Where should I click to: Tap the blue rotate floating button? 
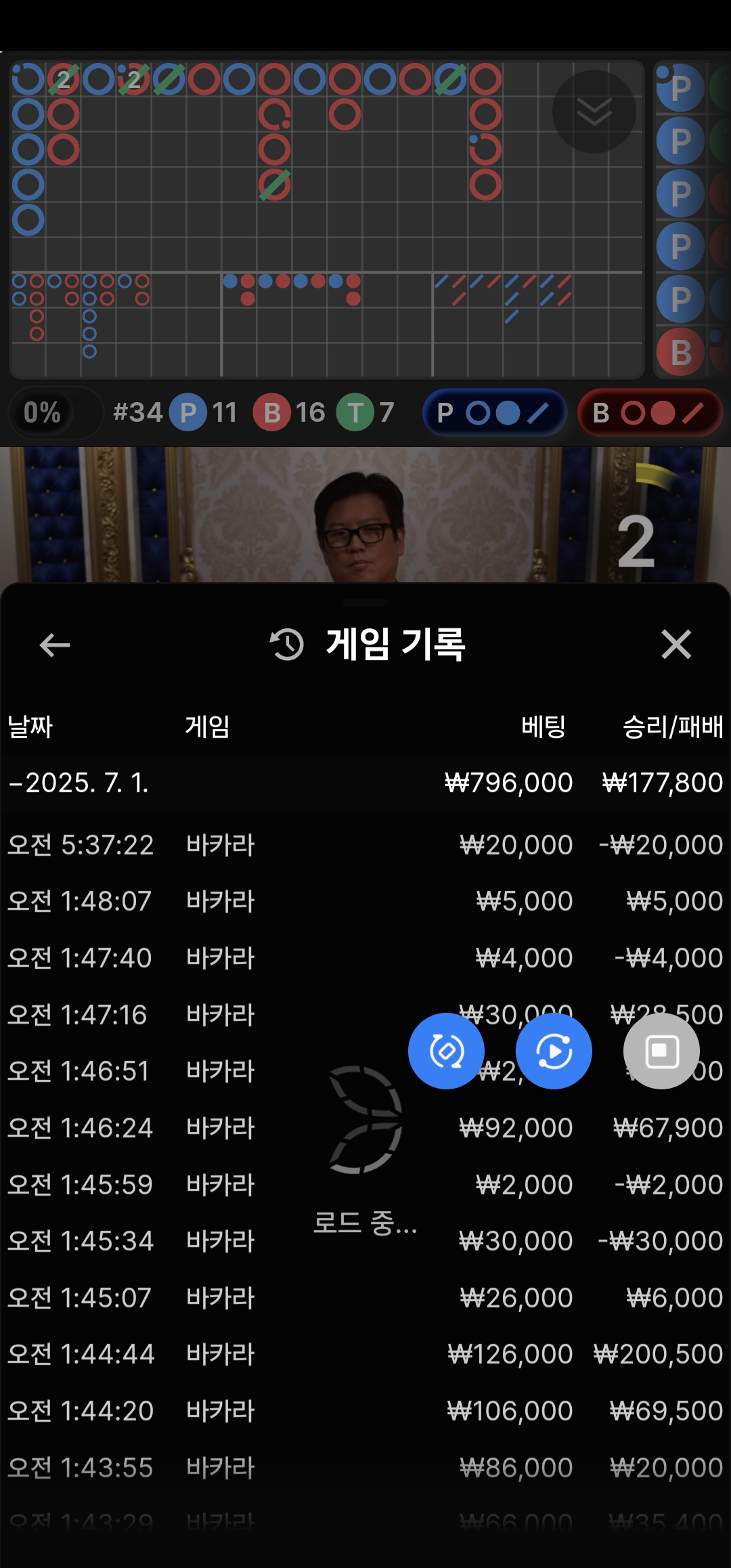pyautogui.click(x=446, y=1051)
